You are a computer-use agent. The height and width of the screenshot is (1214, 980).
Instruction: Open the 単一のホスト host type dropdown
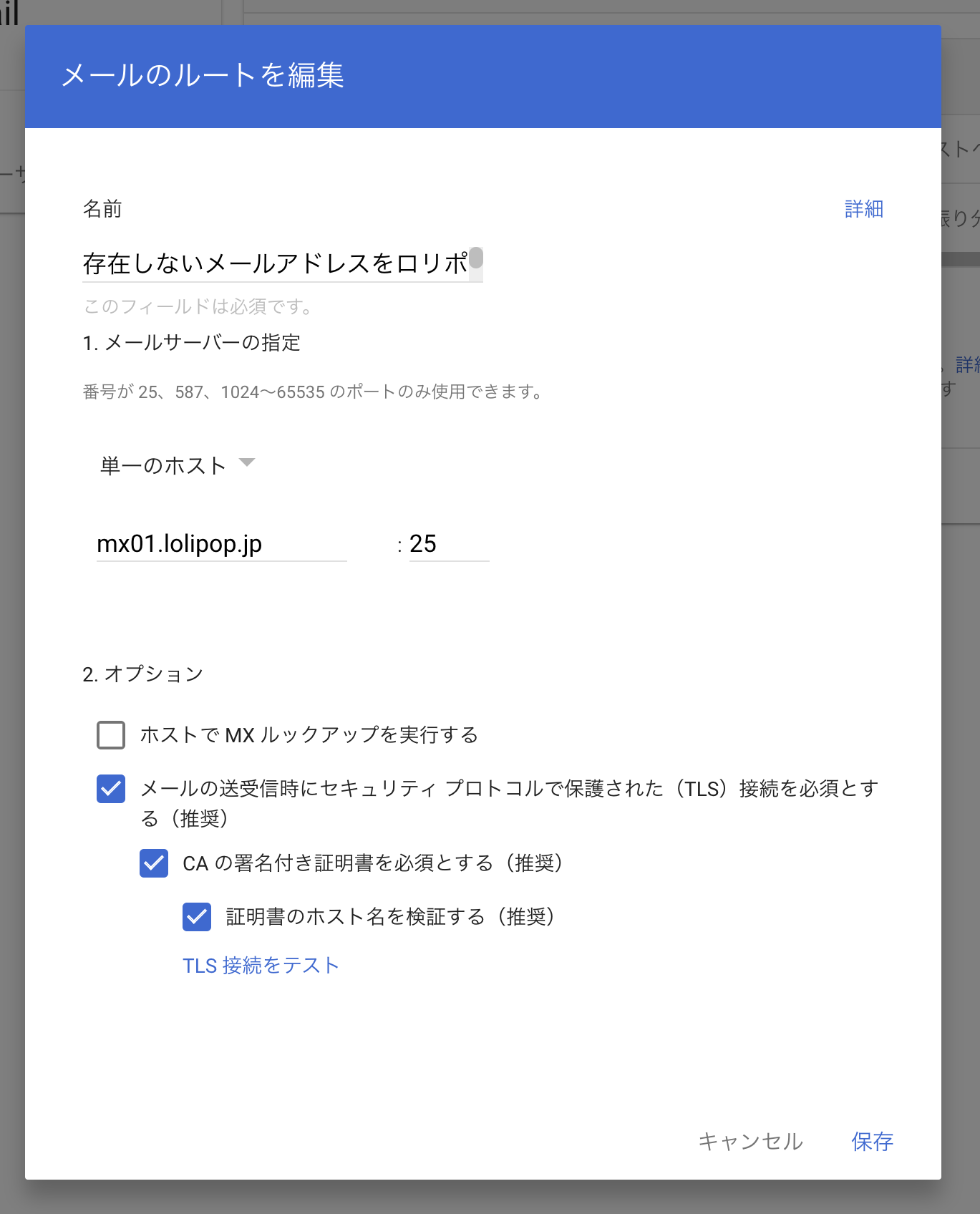tap(177, 465)
